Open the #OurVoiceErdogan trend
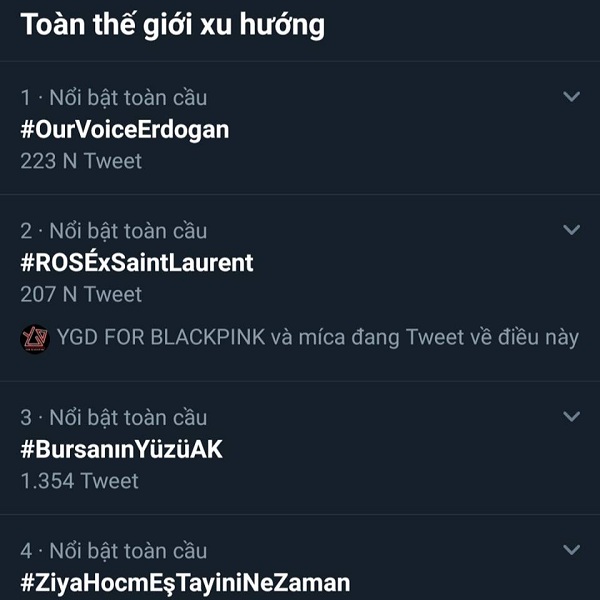 tap(125, 129)
